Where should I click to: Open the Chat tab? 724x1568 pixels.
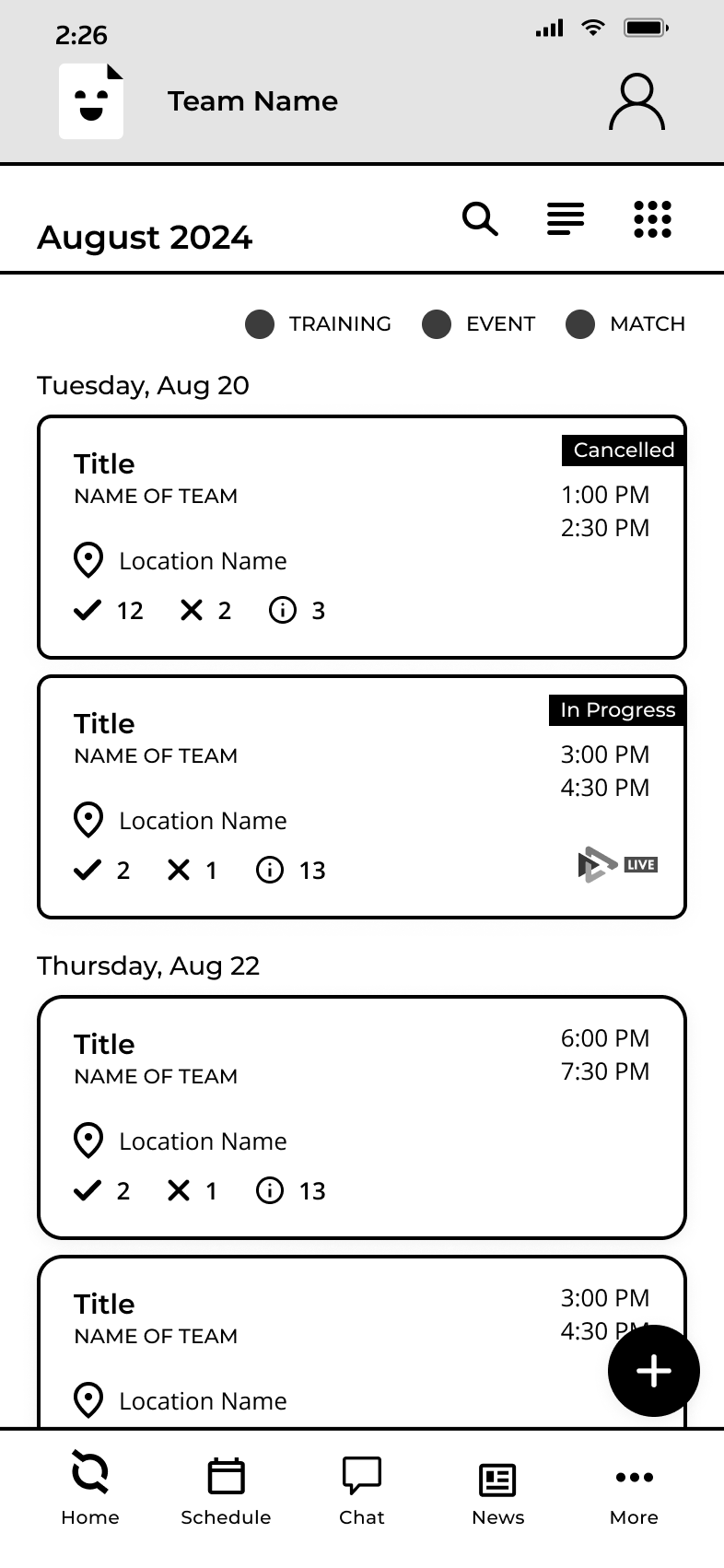pyautogui.click(x=362, y=1490)
